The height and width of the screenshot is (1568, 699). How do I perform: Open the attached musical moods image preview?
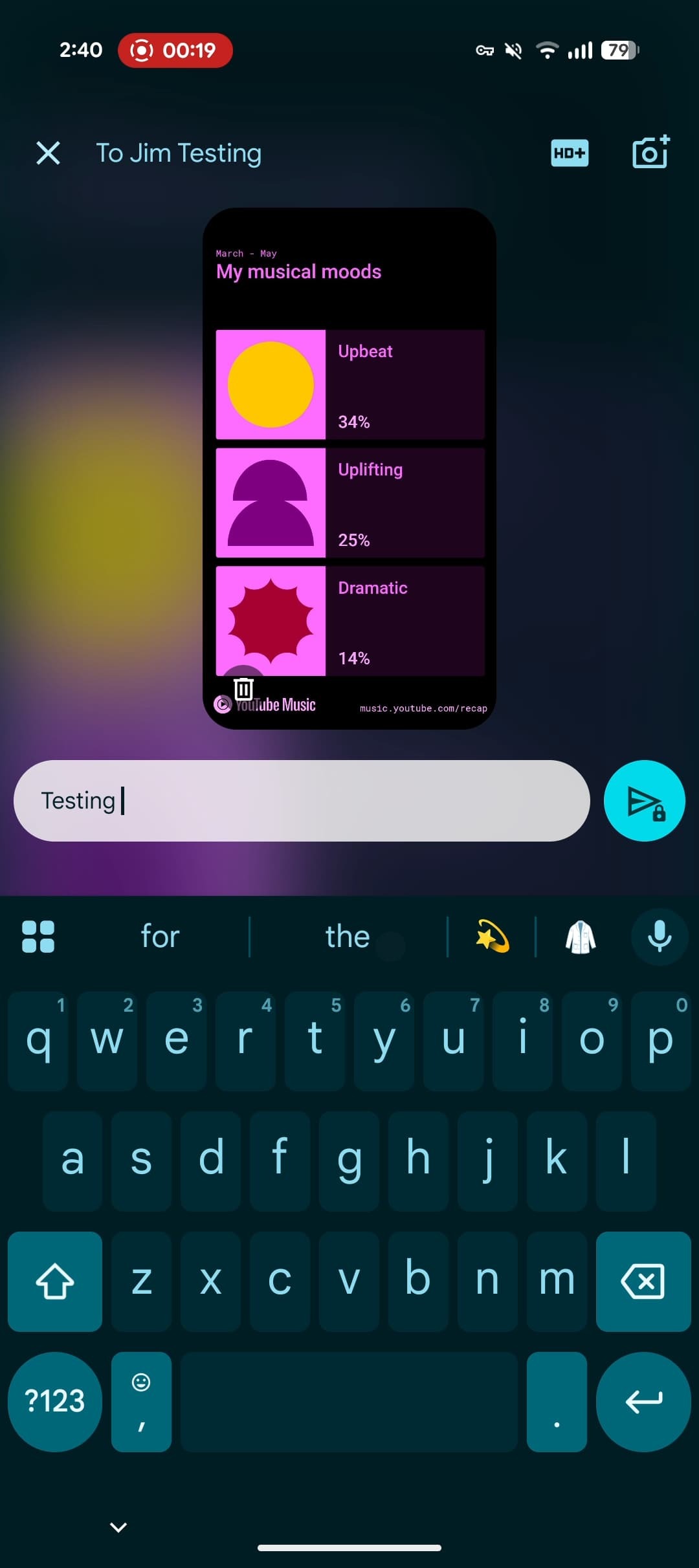click(349, 468)
